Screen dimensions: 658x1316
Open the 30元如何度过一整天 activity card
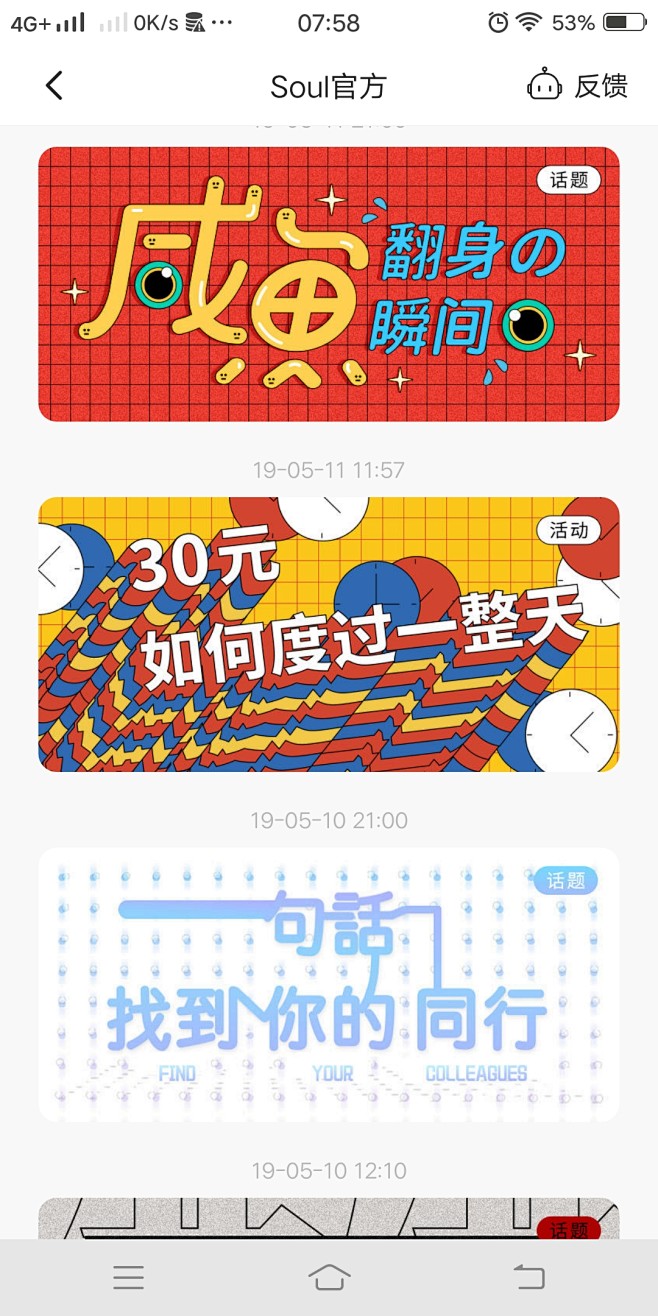(329, 634)
